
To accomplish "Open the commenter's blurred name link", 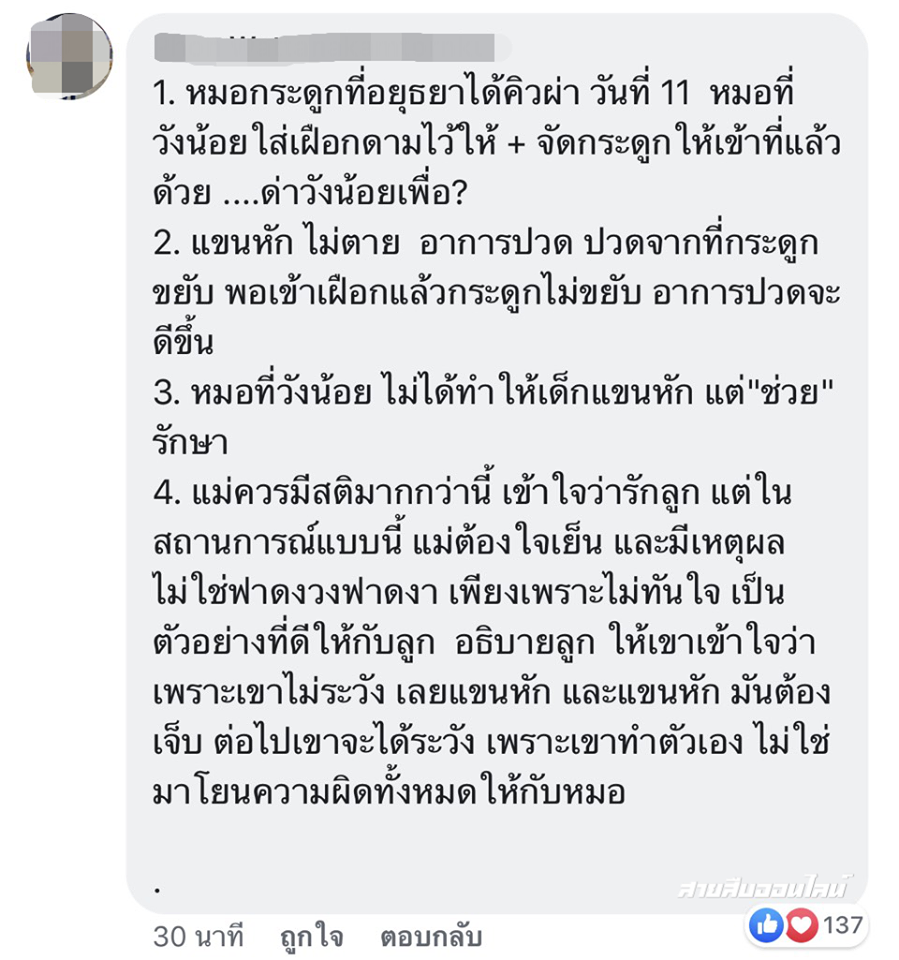I will pos(330,46).
